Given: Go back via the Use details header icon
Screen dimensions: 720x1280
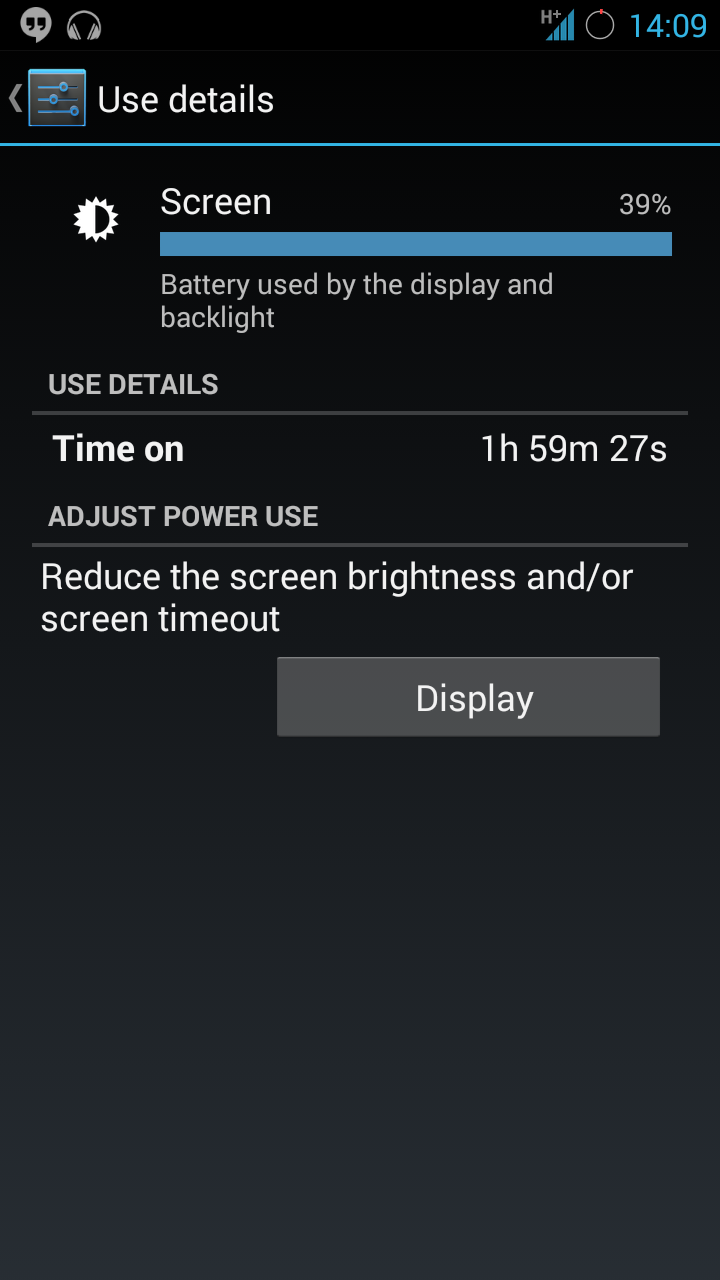Looking at the screenshot, I should coord(48,98).
